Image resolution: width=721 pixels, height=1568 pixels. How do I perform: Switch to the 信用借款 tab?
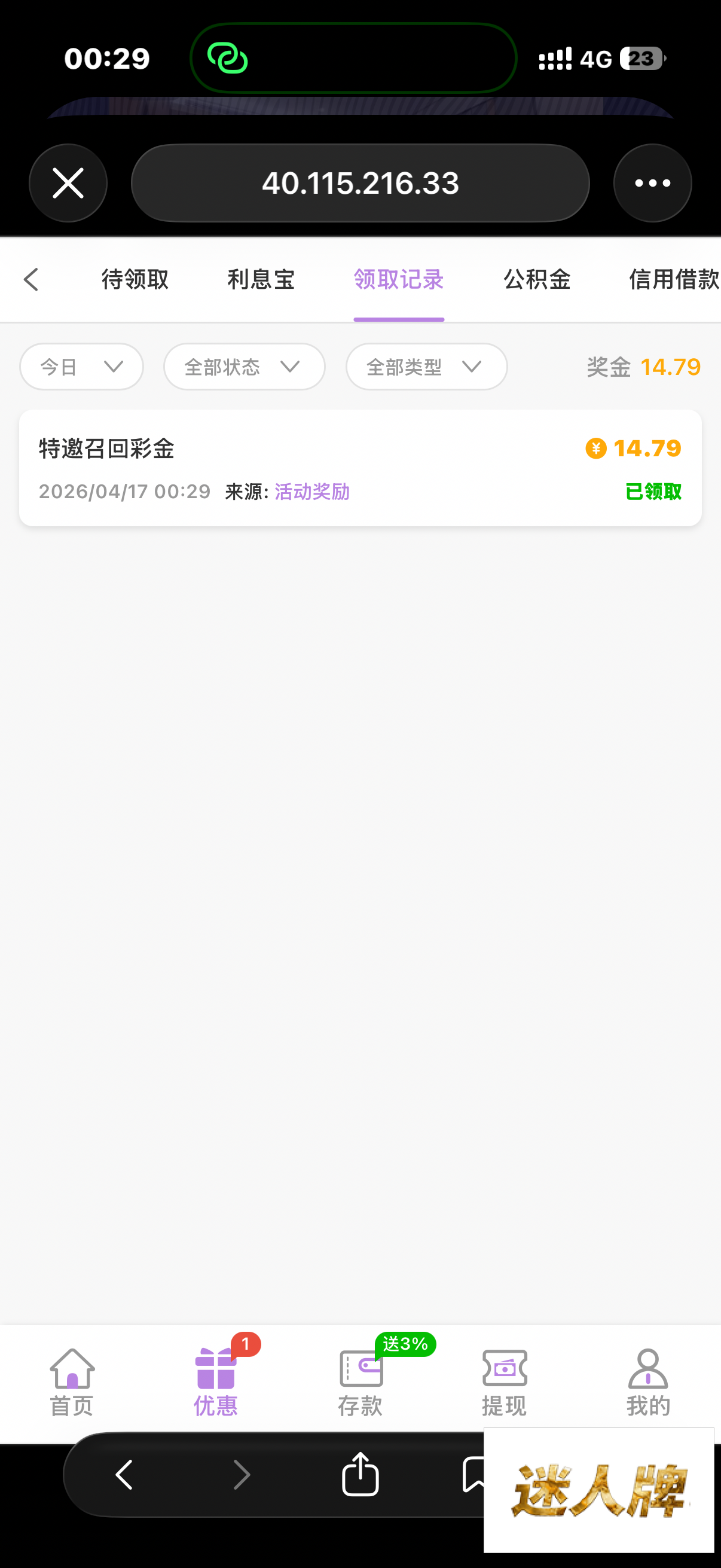673,280
